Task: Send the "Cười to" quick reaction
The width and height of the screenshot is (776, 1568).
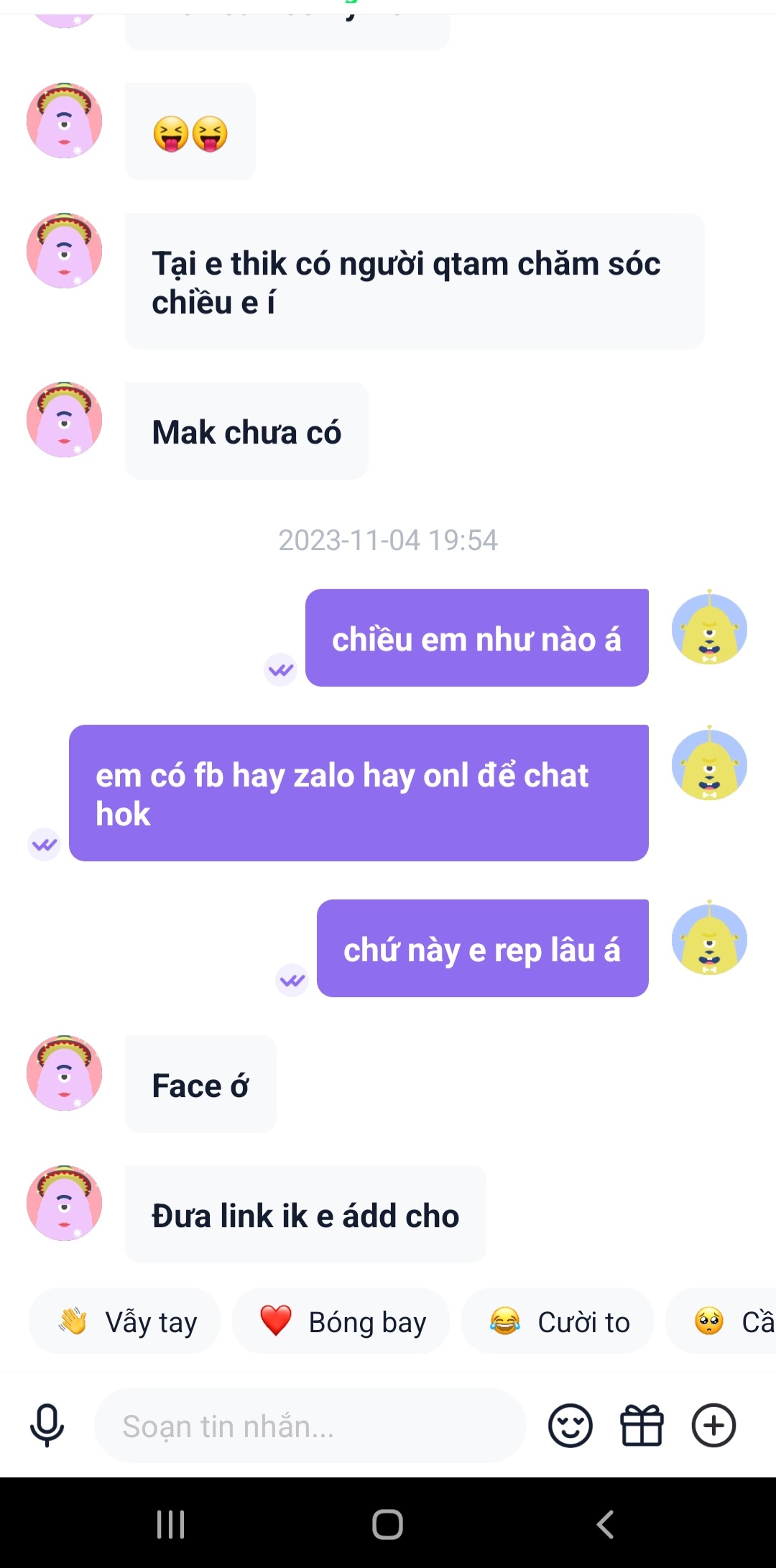Action: click(558, 1321)
